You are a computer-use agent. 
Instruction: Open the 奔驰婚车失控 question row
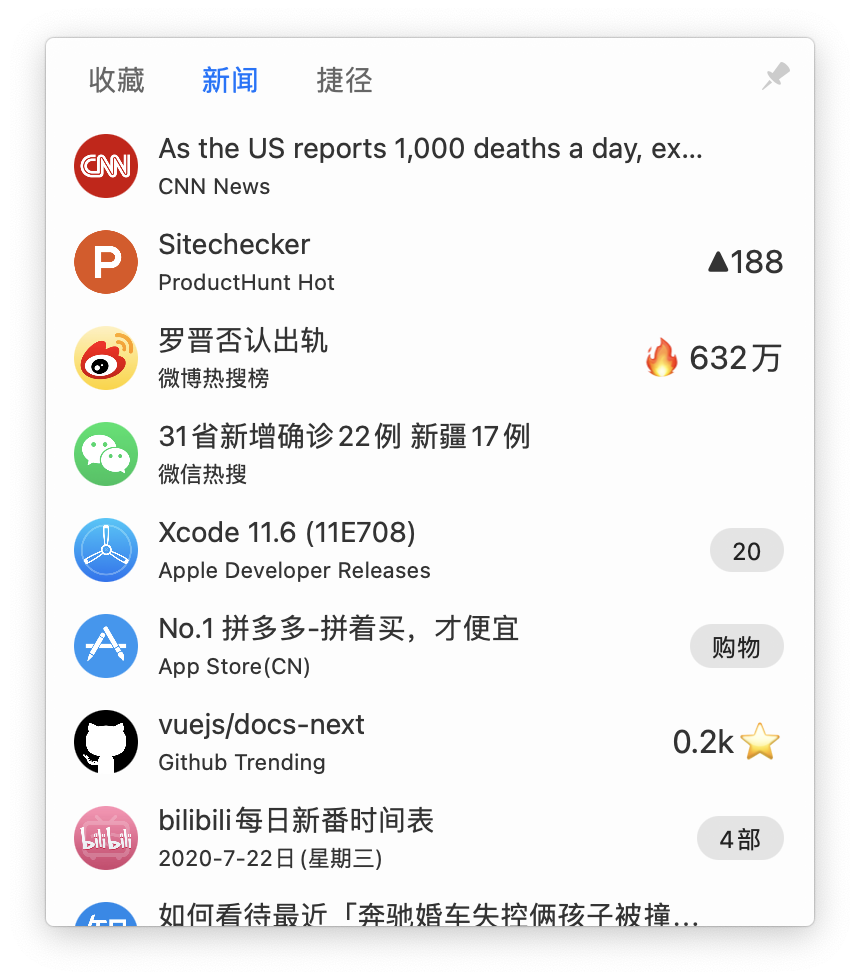(430, 913)
